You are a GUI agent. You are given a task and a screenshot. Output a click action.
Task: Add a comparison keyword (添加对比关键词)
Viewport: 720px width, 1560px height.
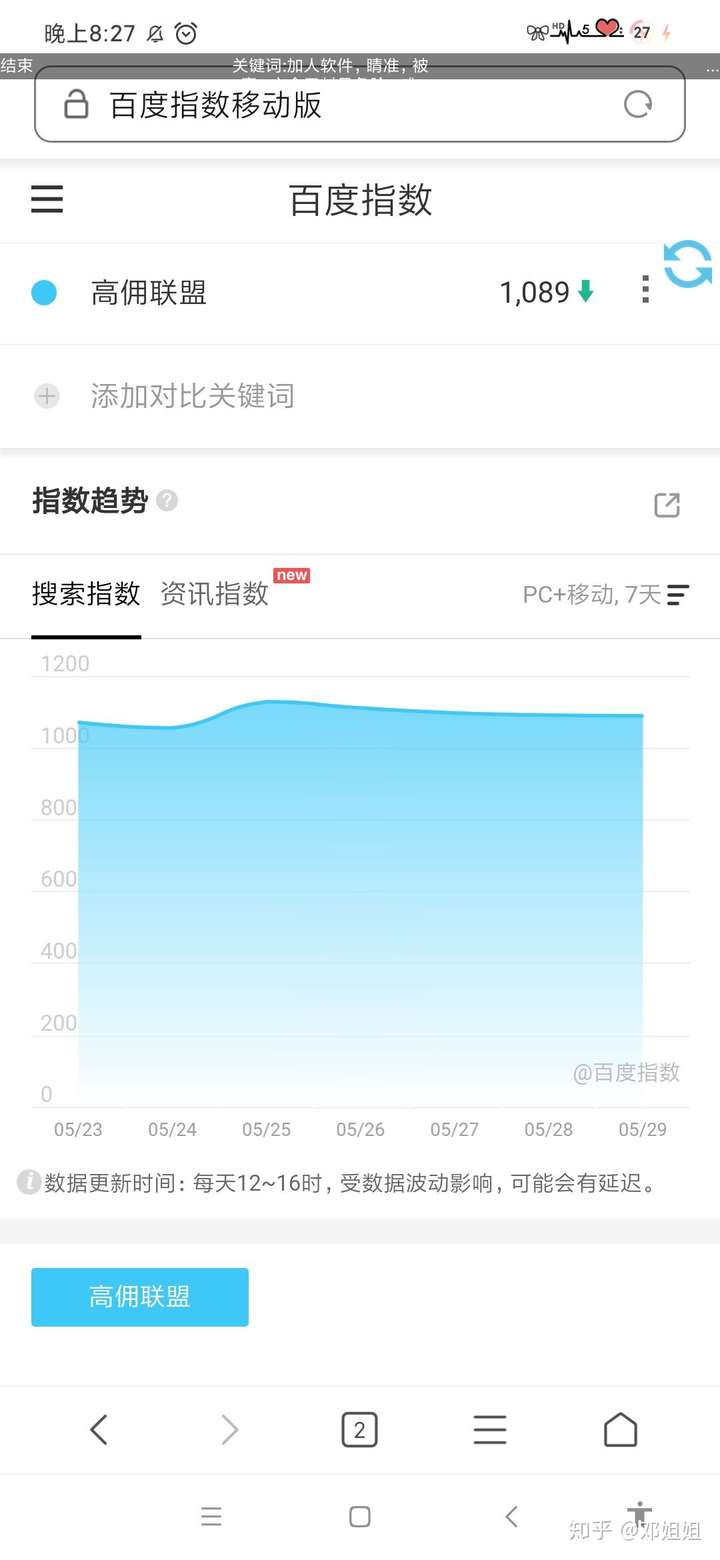coord(192,396)
